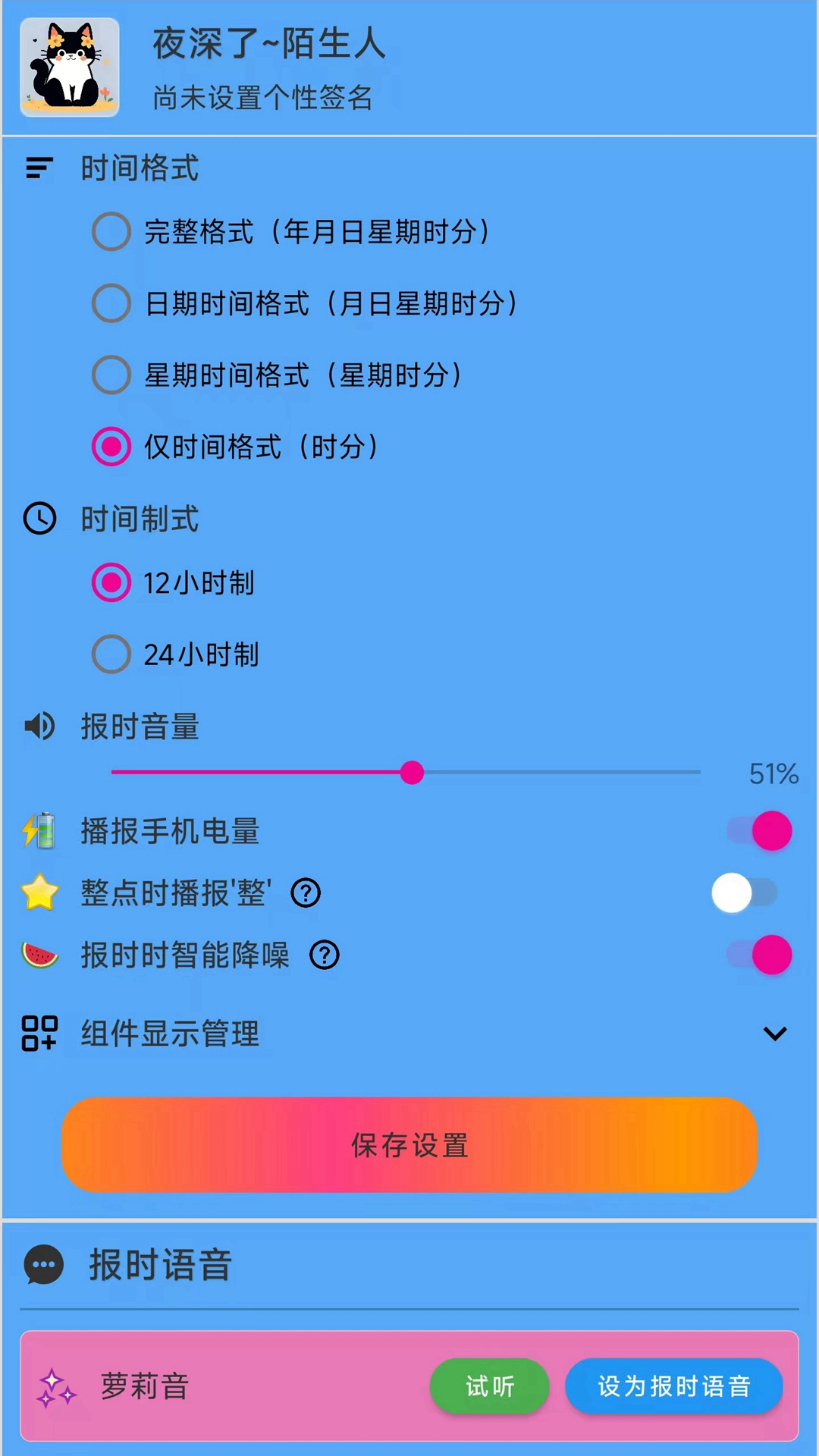Click the battery icon beside 播报手机电量

pos(39,830)
